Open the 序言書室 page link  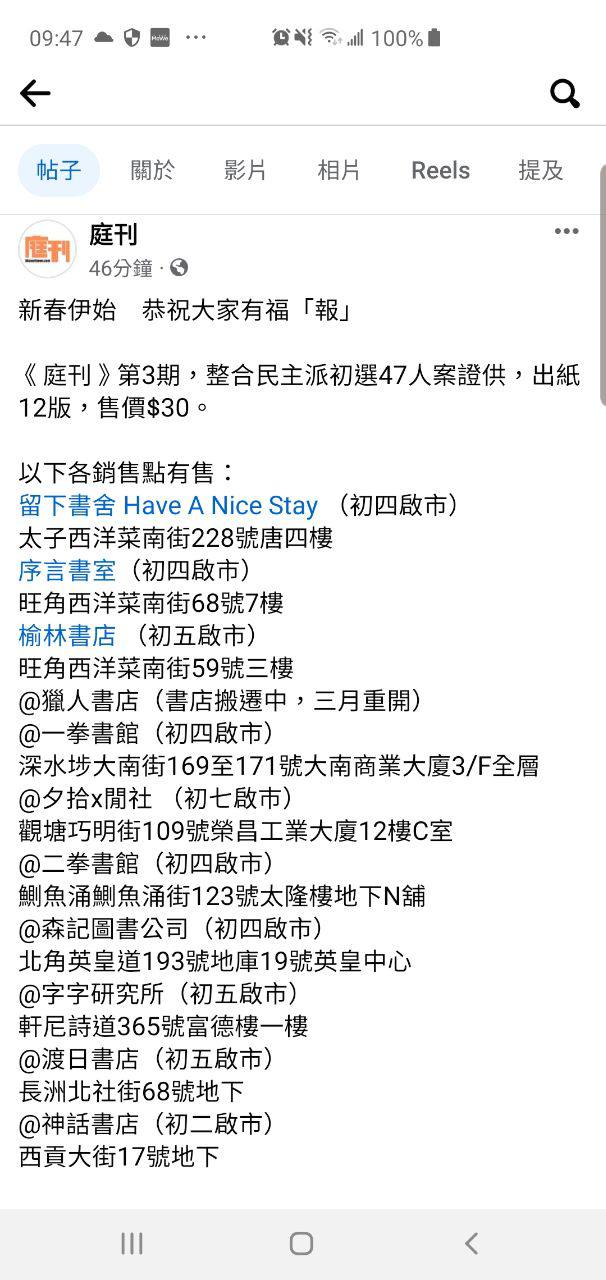click(x=67, y=570)
